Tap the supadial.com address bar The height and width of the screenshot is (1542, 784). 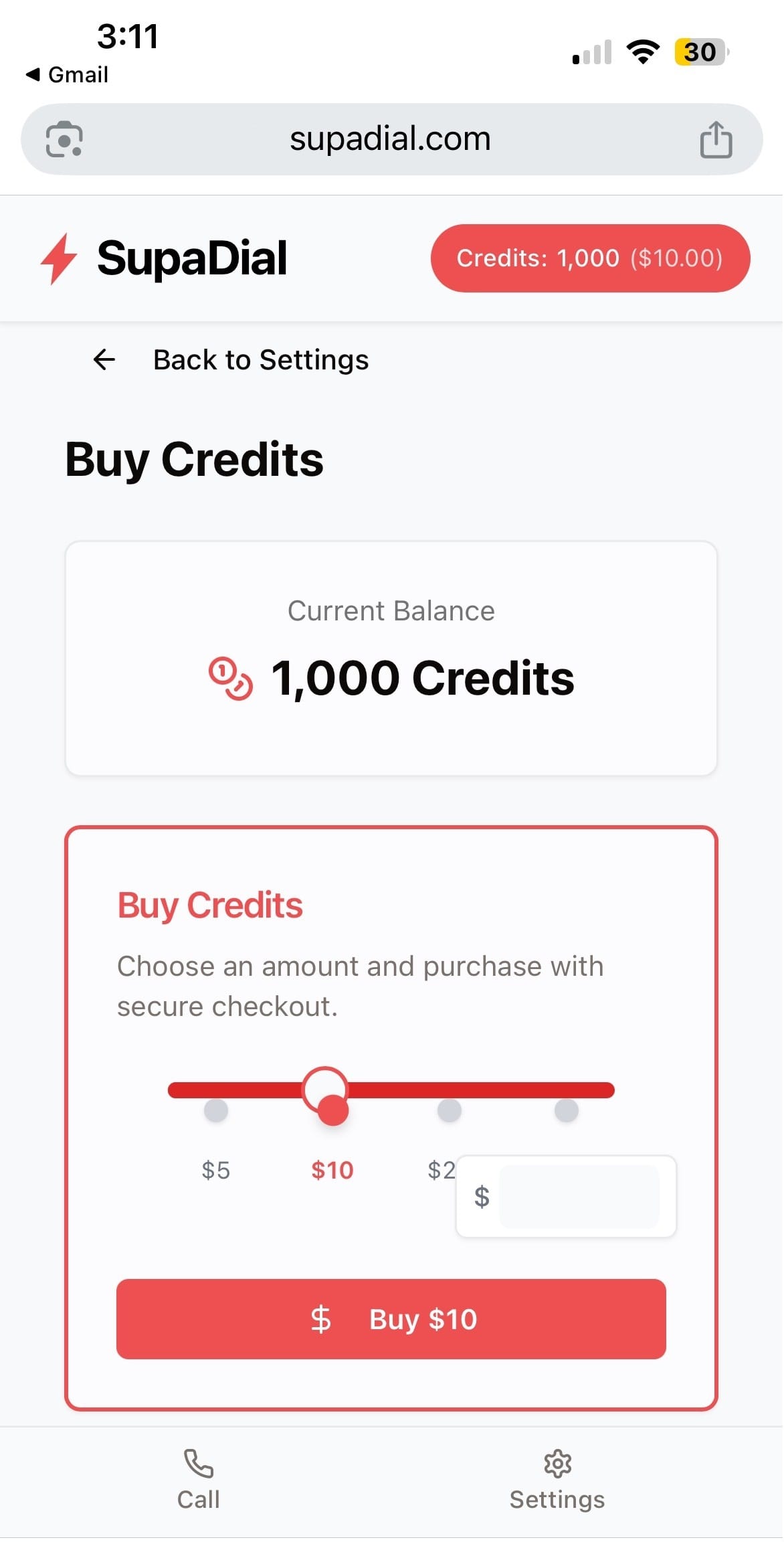pyautogui.click(x=391, y=139)
